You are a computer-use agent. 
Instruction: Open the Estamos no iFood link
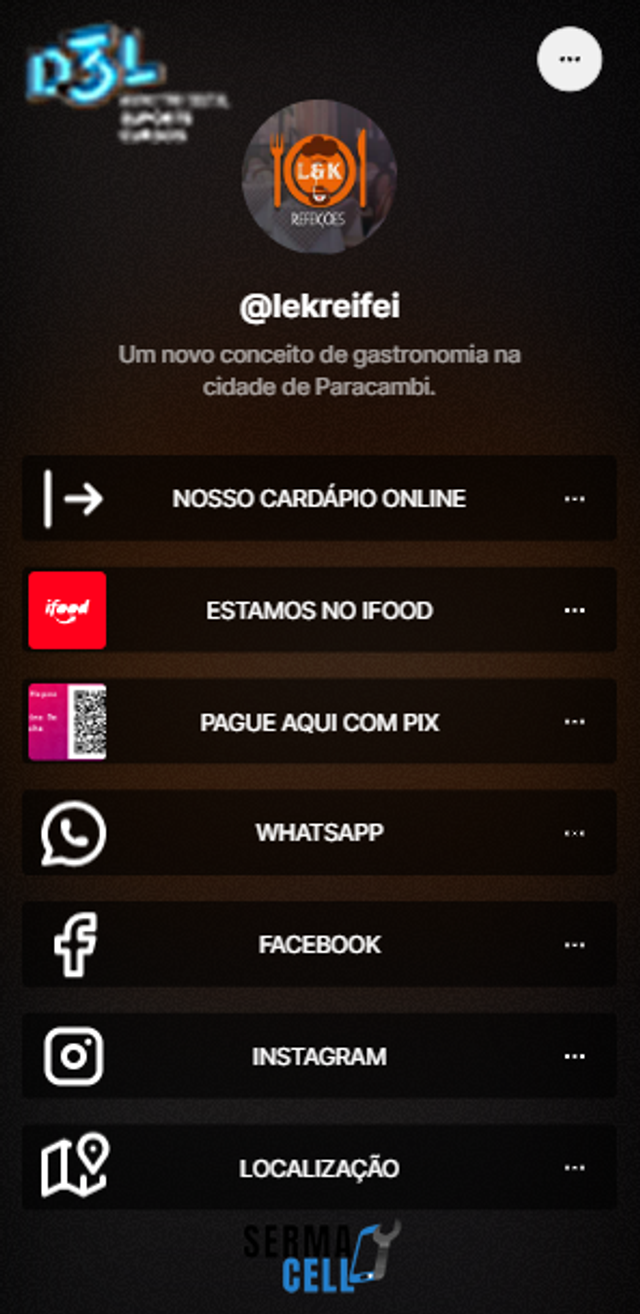(x=319, y=610)
